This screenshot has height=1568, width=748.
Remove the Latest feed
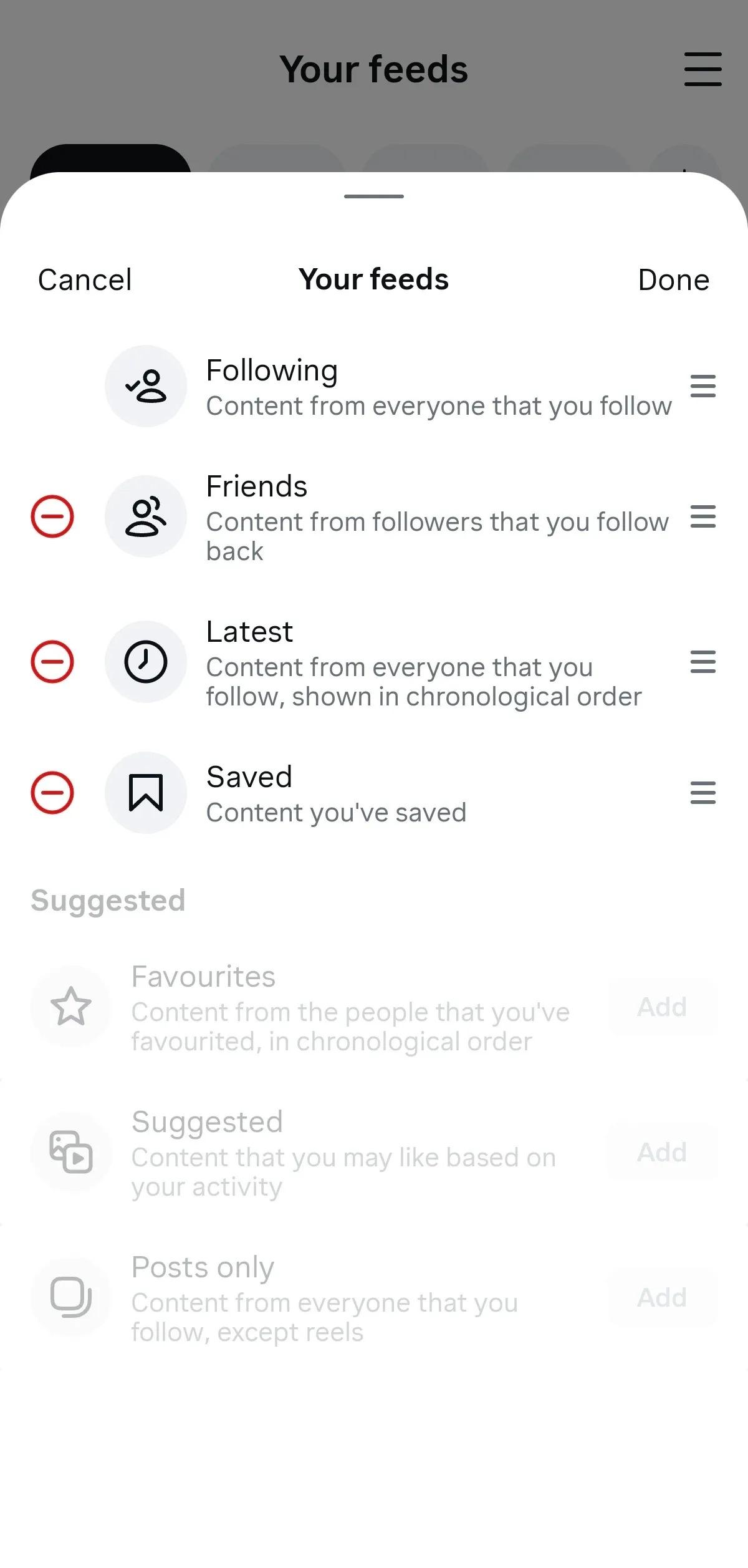(52, 662)
